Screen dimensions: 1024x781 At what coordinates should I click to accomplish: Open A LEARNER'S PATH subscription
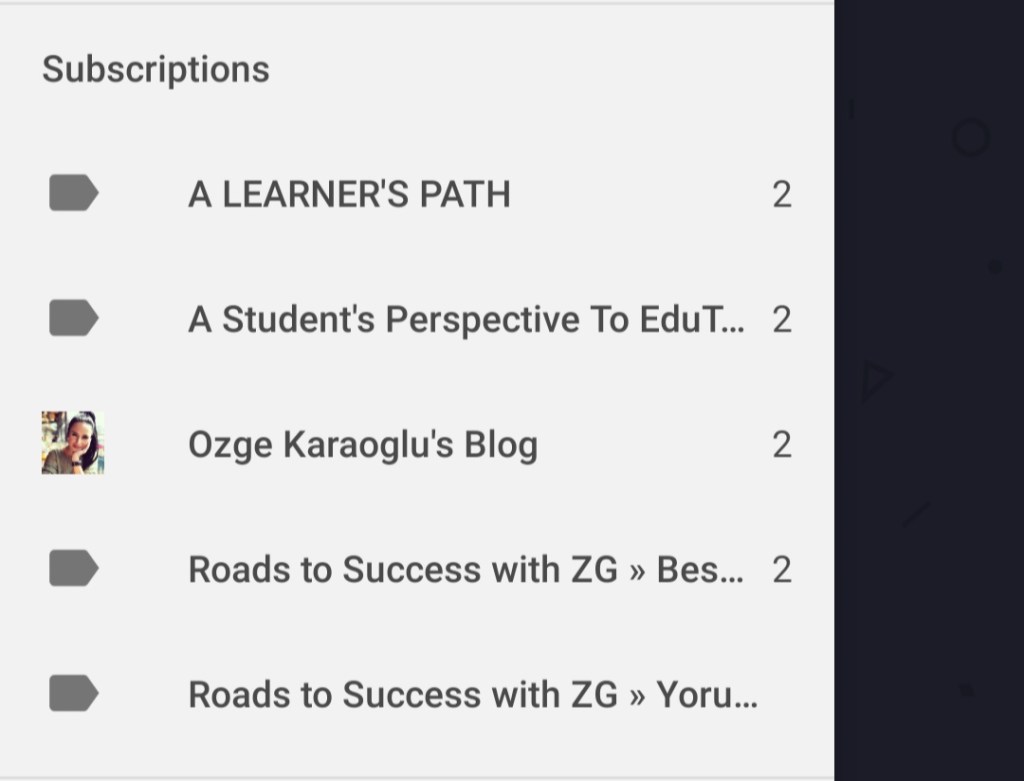coord(349,194)
